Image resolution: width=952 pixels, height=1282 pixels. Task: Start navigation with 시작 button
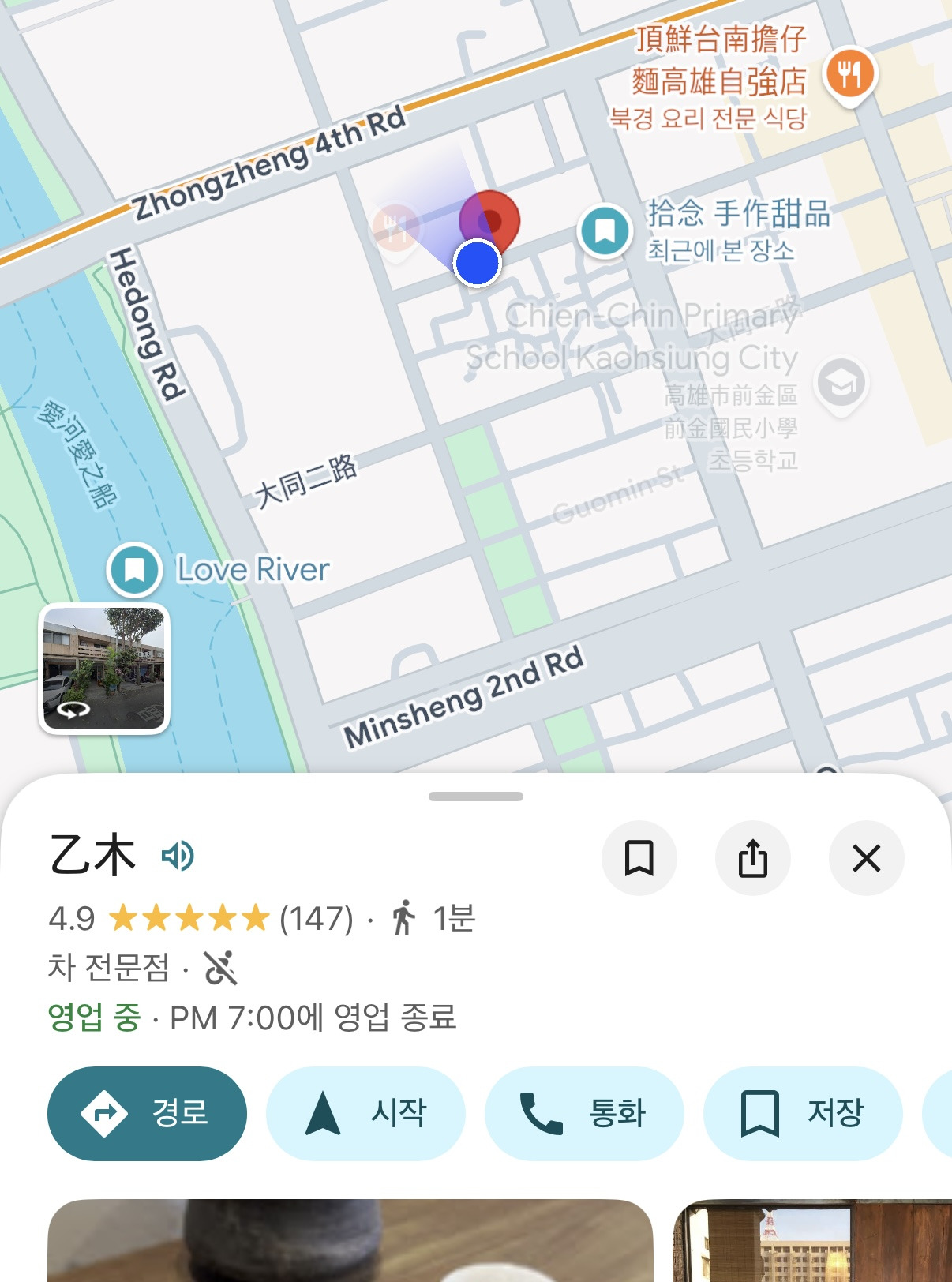click(365, 1113)
